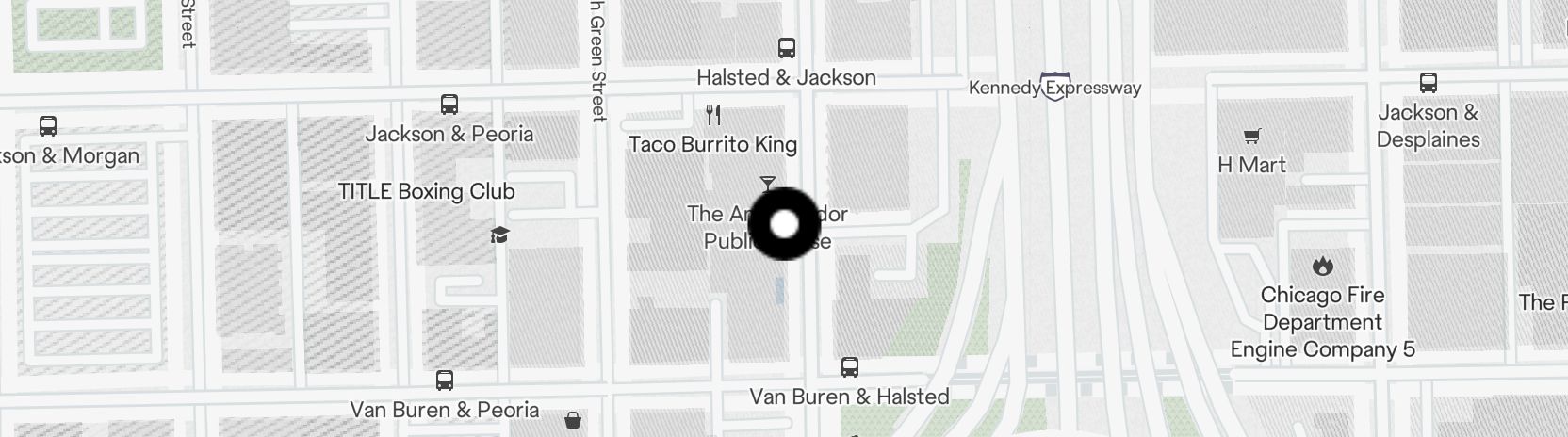Select the Taco Burrito King restaurant marker

713,117
